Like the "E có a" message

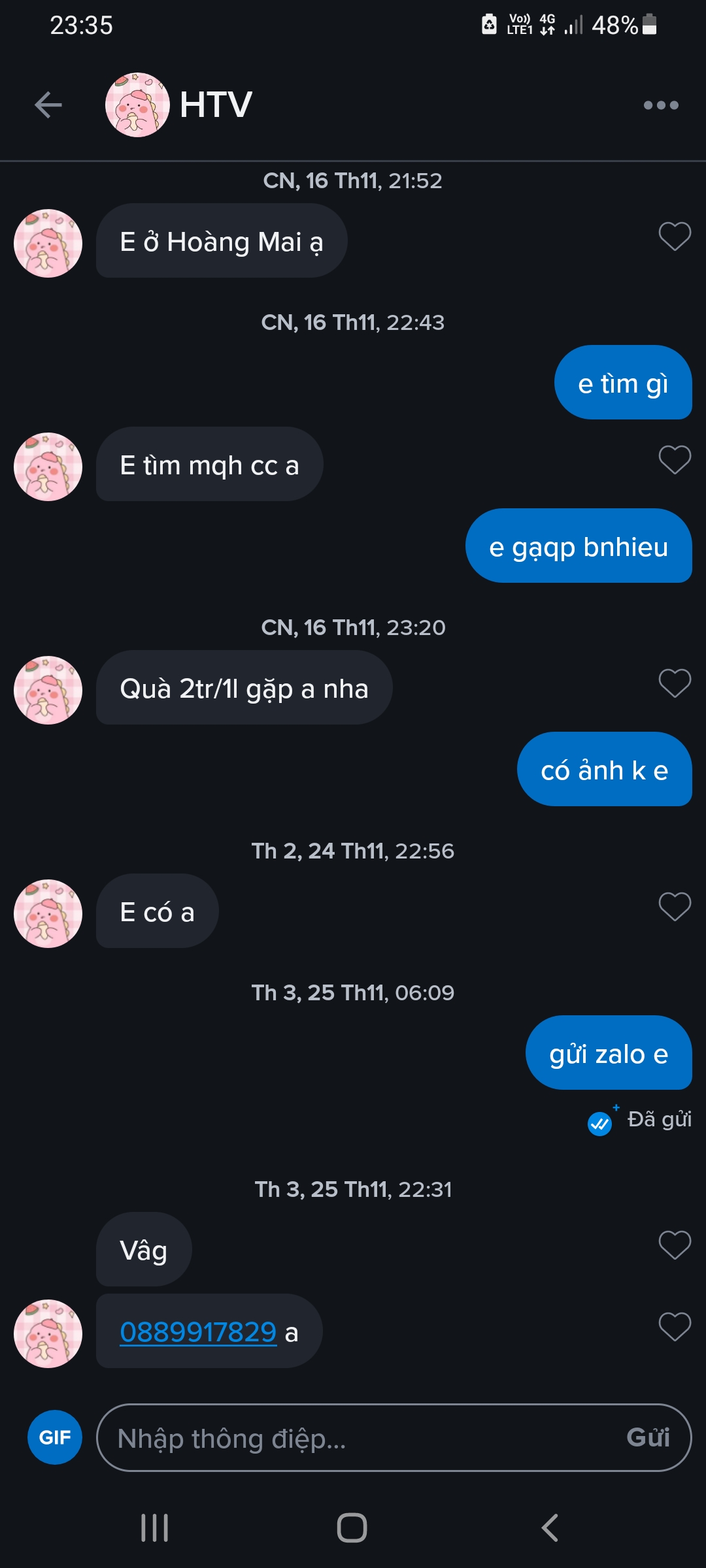pyautogui.click(x=675, y=907)
